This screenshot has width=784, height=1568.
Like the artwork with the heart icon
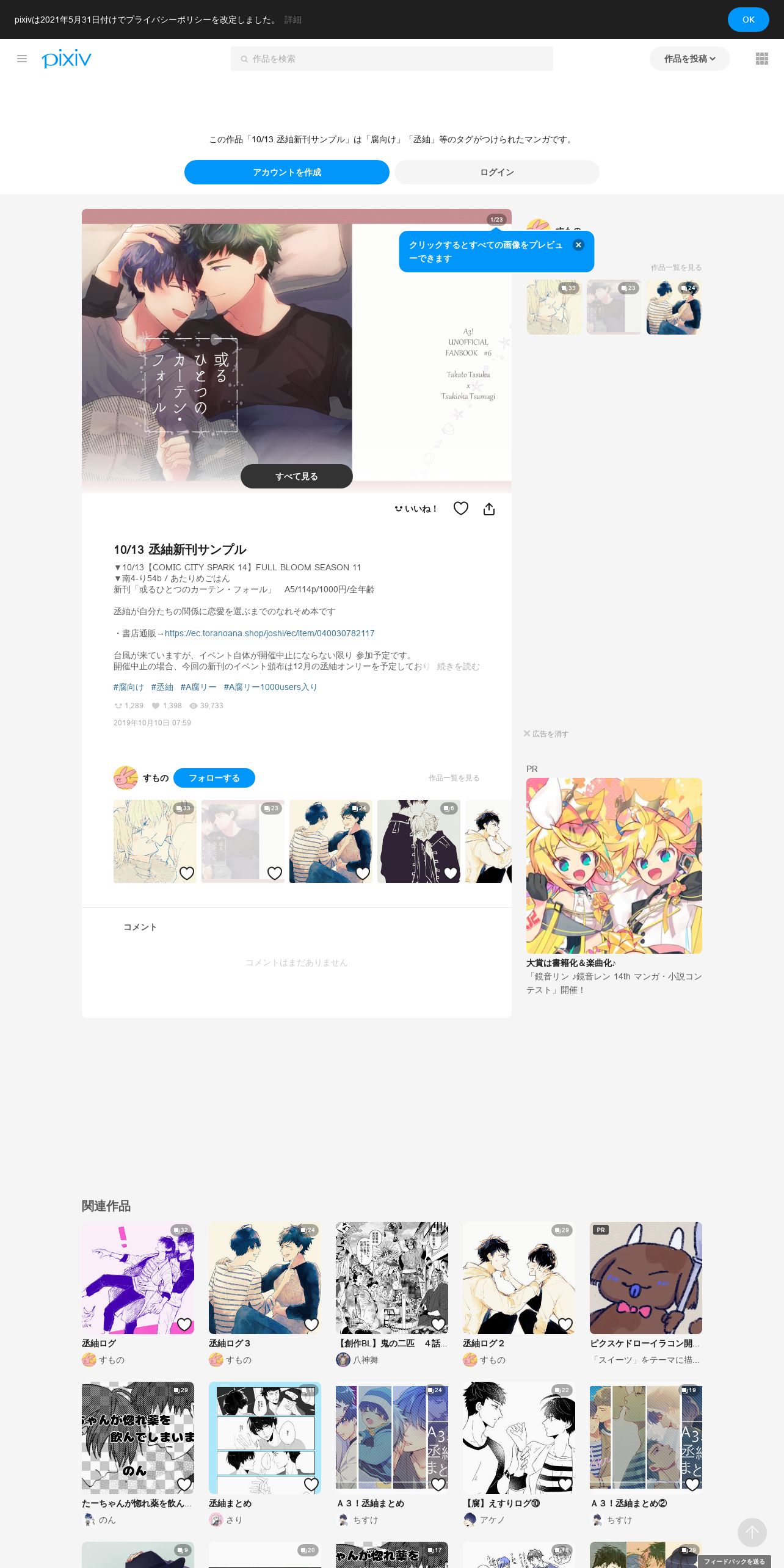[461, 509]
